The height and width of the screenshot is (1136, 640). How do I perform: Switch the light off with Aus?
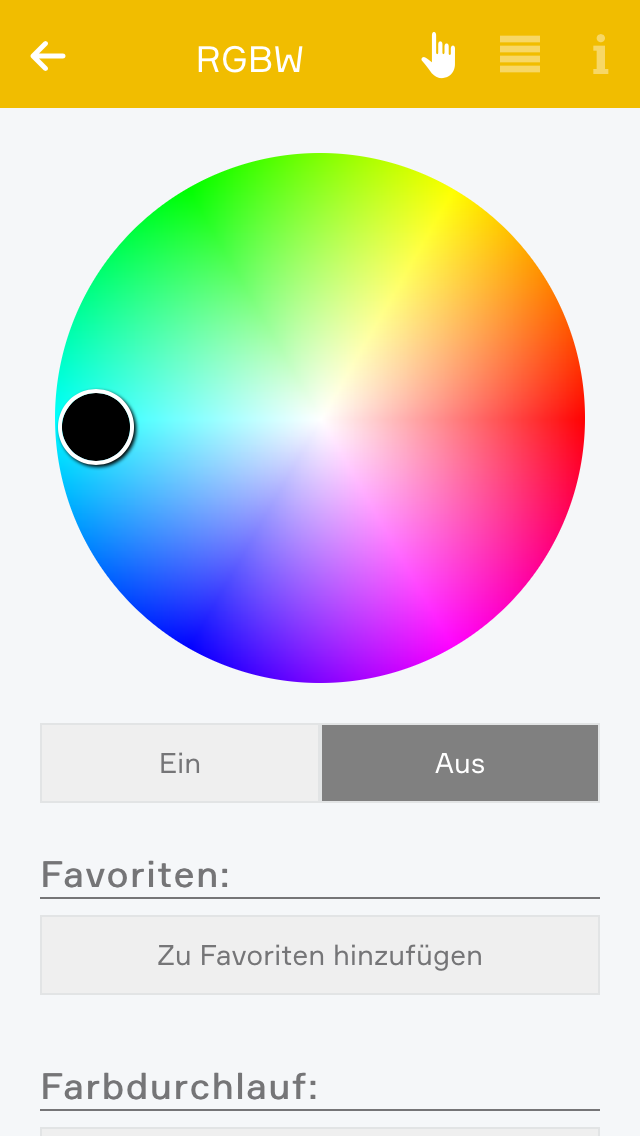[x=460, y=763]
